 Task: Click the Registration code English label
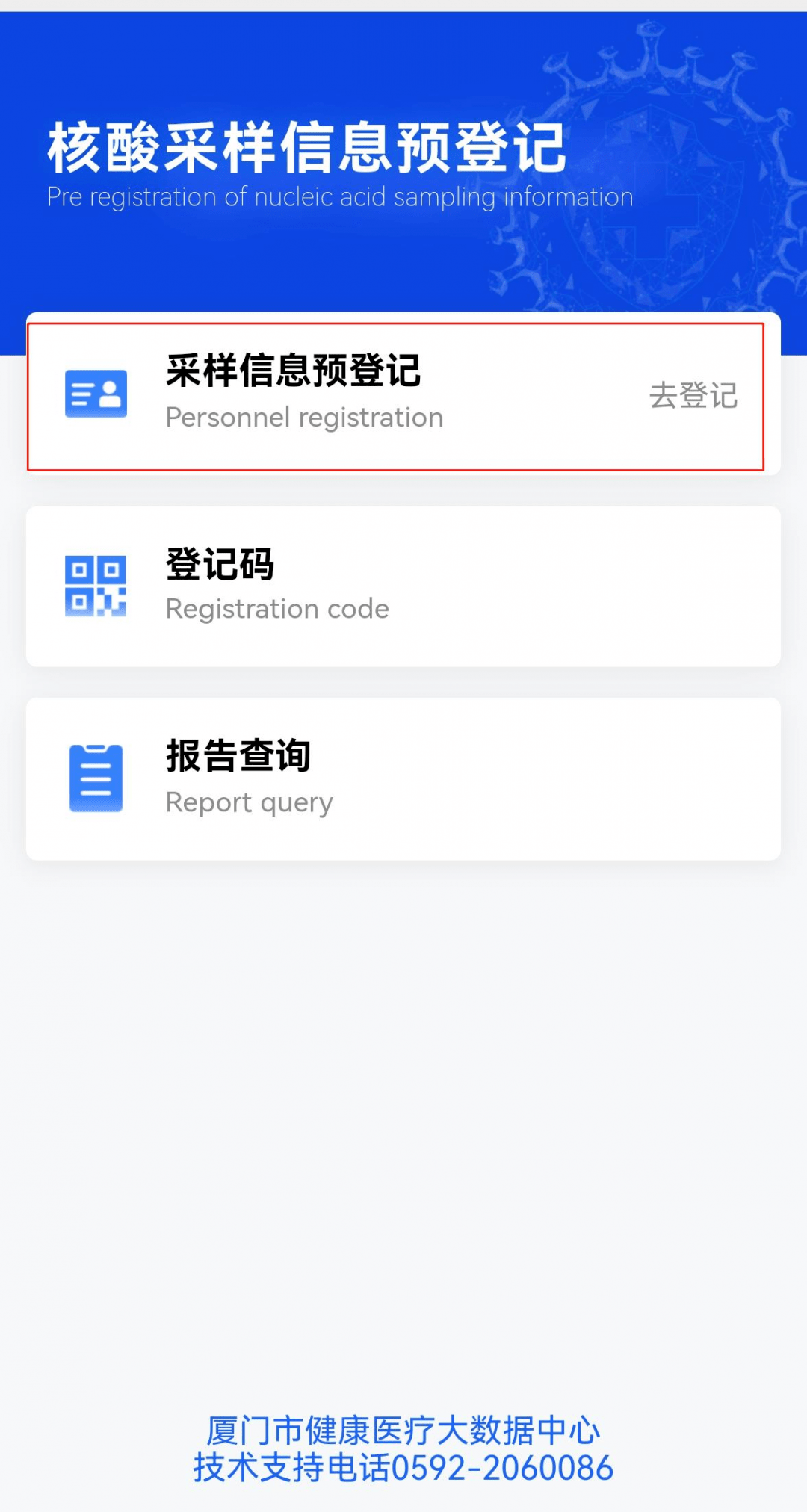[276, 608]
